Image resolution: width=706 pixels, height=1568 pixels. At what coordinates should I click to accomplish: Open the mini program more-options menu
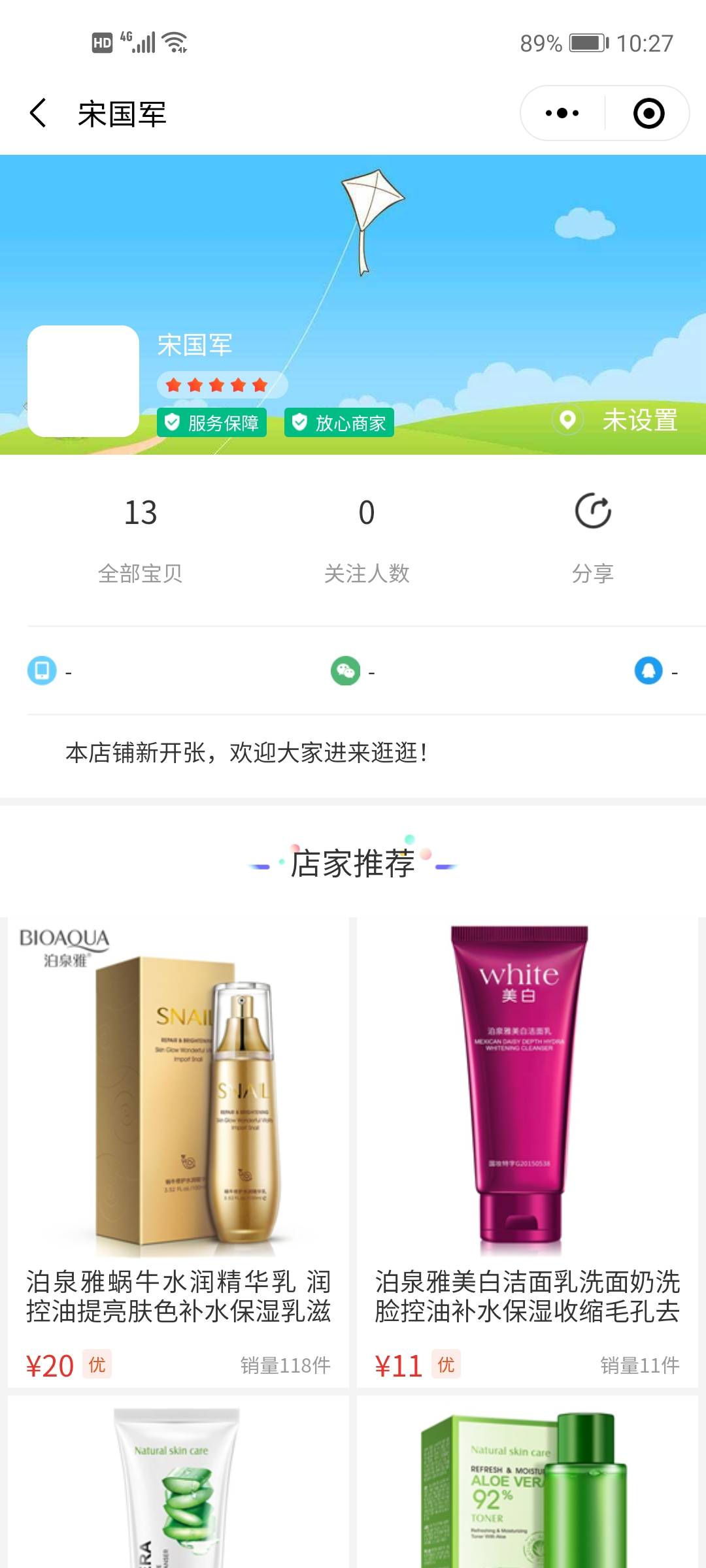click(x=562, y=113)
